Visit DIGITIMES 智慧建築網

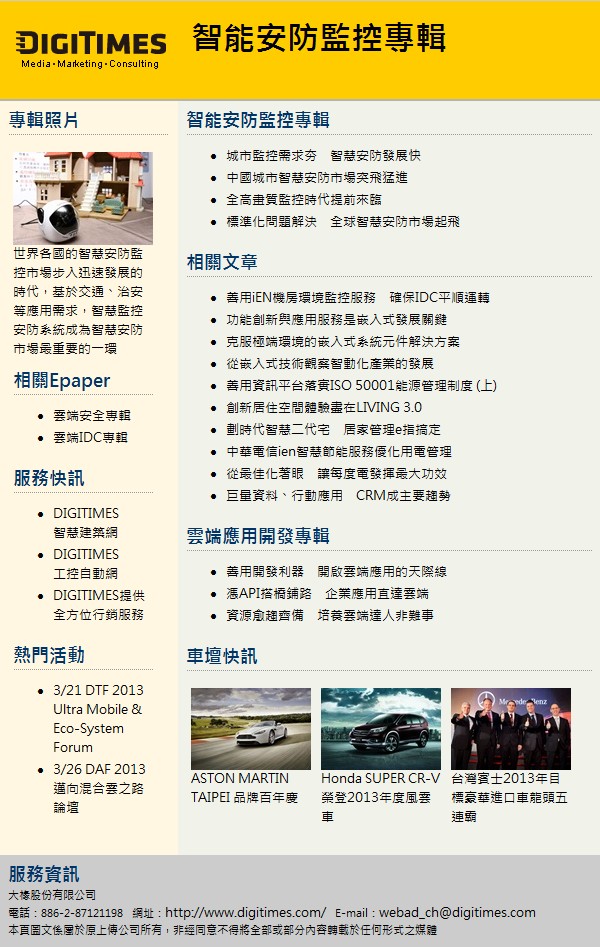[x=86, y=523]
